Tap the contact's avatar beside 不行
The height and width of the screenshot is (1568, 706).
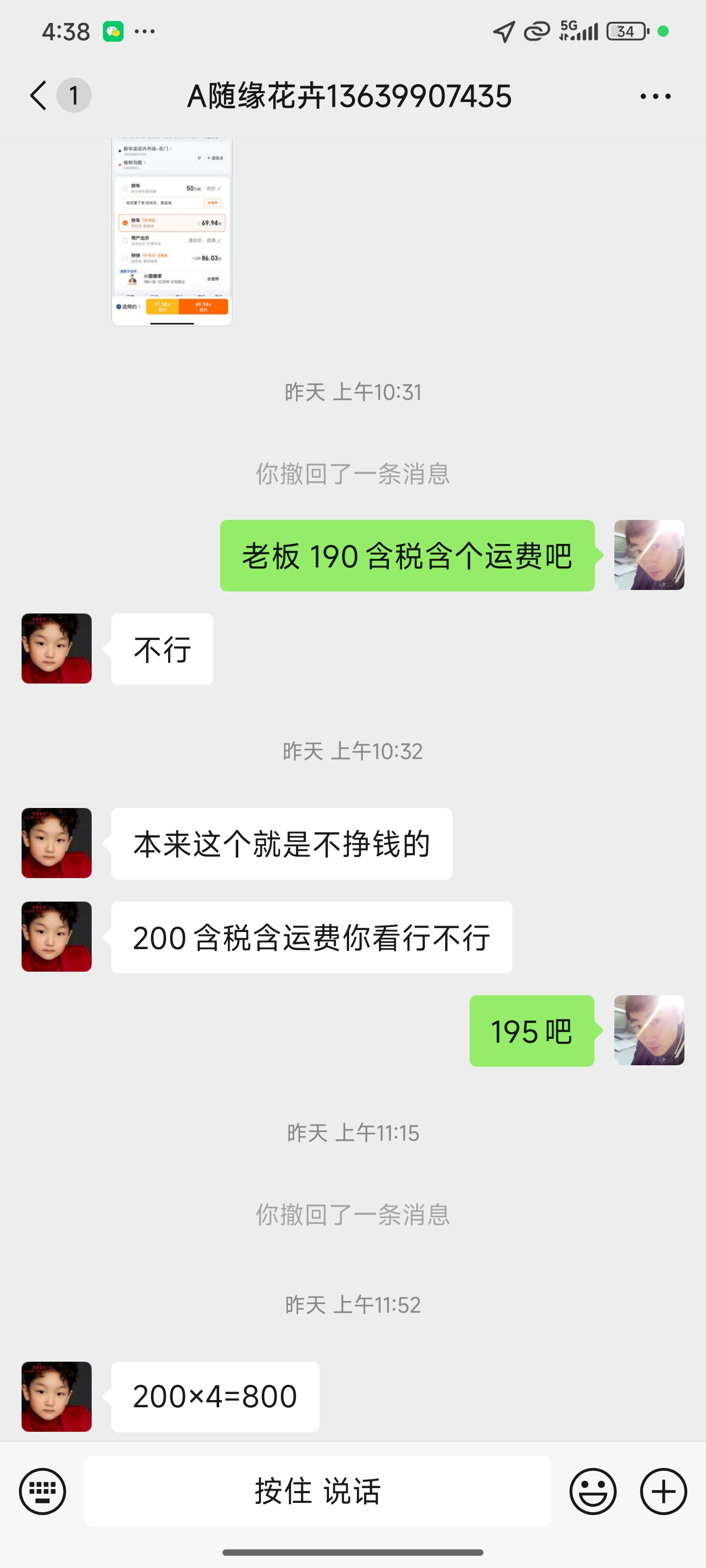57,648
